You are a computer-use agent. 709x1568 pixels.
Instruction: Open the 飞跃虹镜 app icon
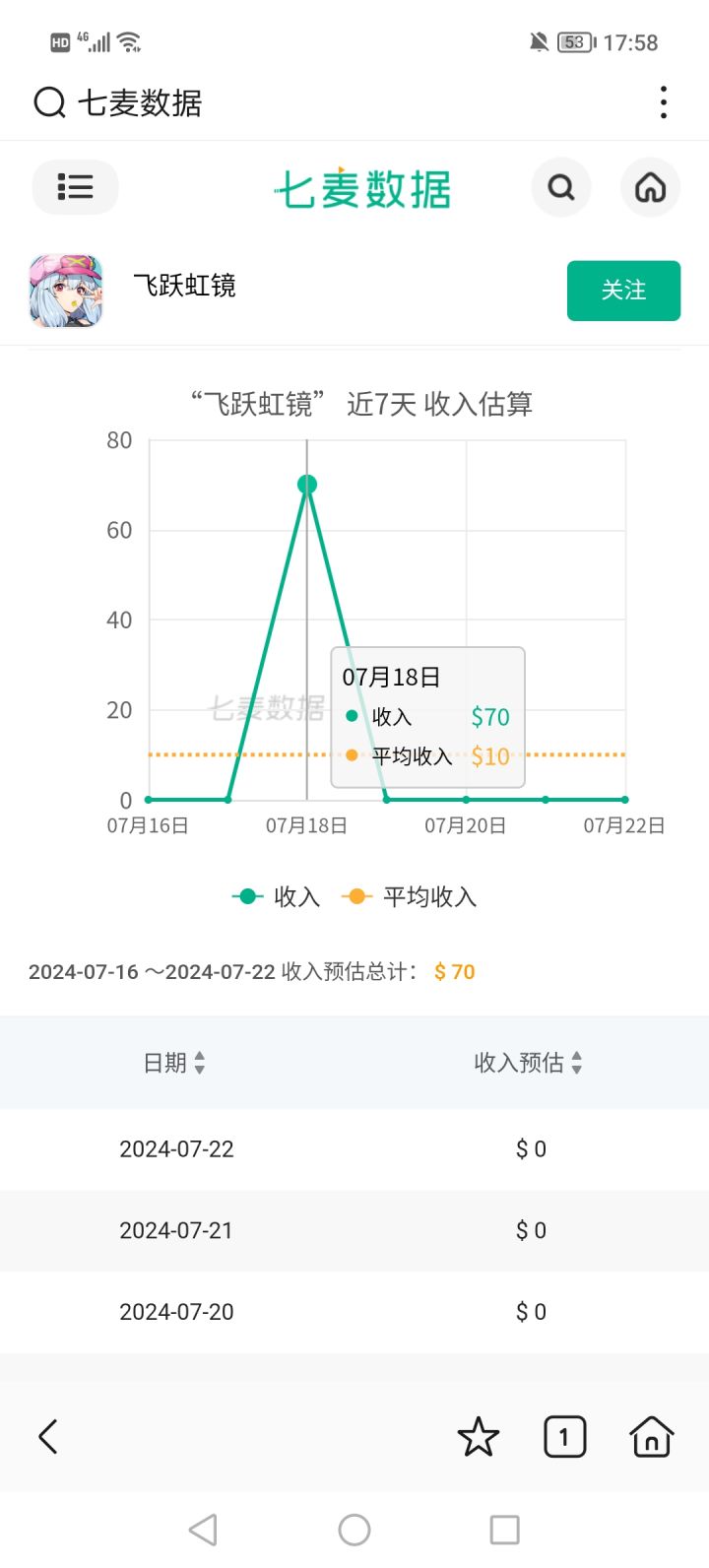(66, 291)
